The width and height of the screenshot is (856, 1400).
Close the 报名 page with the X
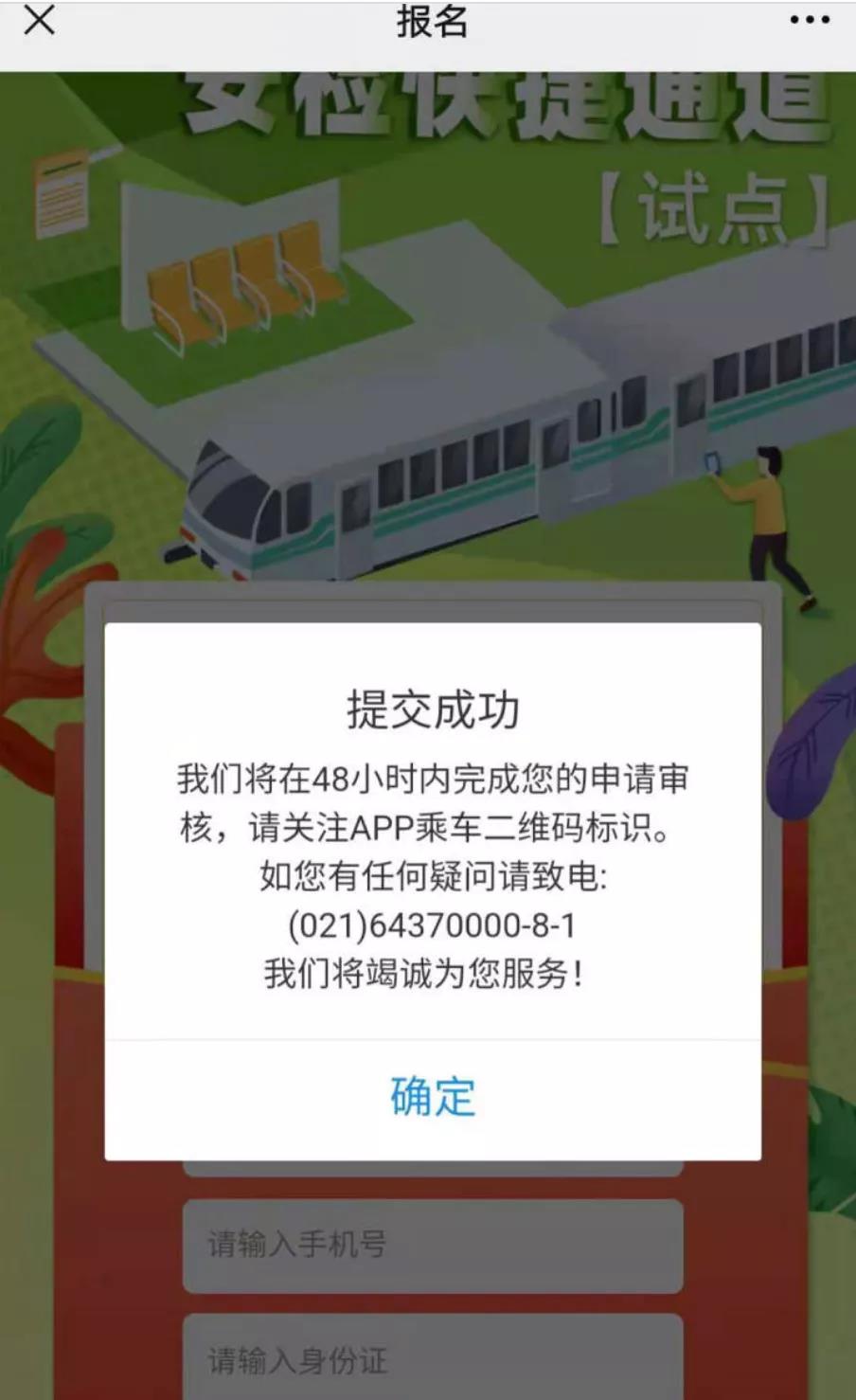(39, 20)
